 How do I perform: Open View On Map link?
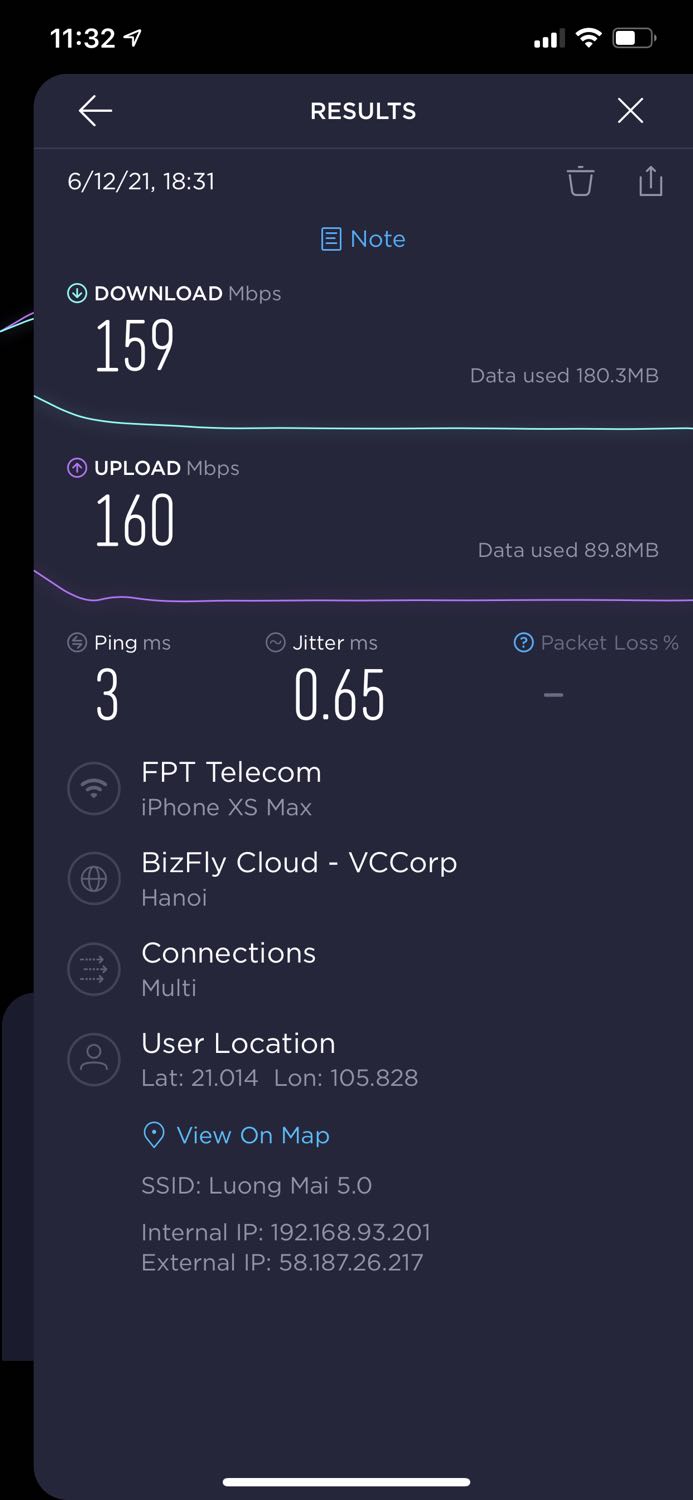click(237, 1135)
